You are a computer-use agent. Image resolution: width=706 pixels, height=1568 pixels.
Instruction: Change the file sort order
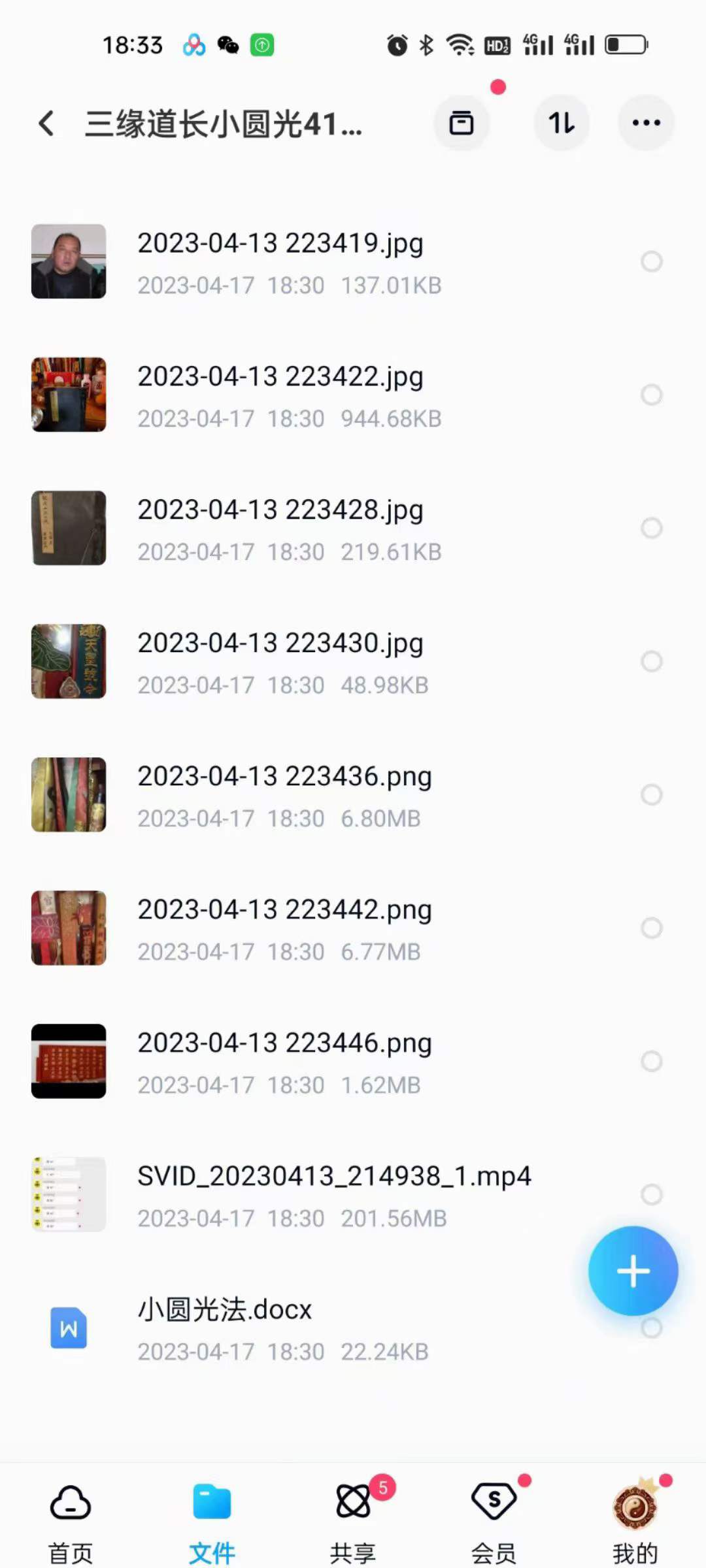(x=562, y=123)
